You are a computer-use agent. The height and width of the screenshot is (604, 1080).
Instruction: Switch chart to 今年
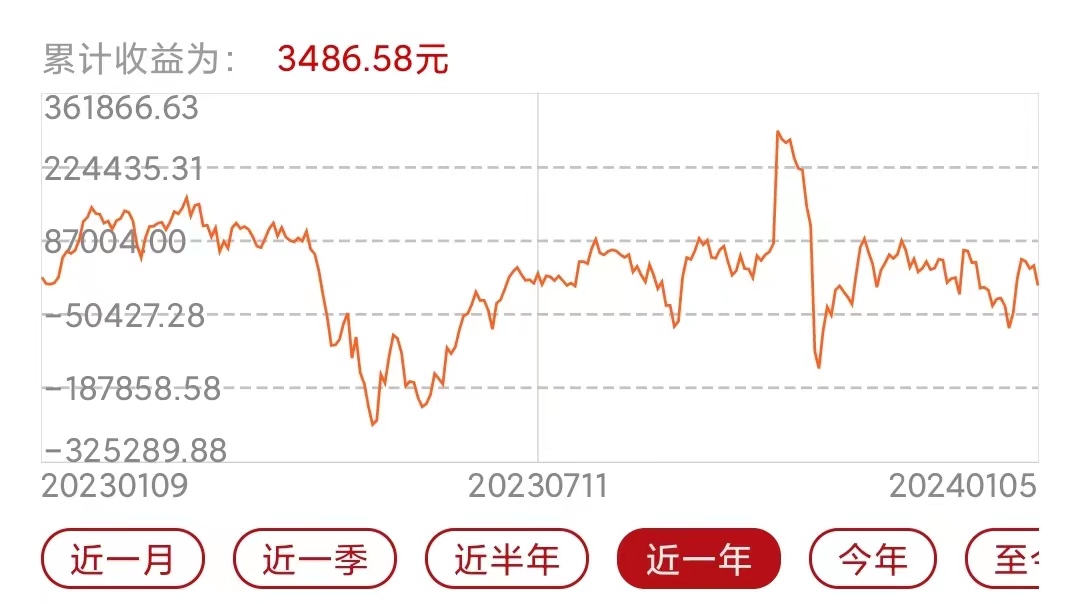point(873,559)
